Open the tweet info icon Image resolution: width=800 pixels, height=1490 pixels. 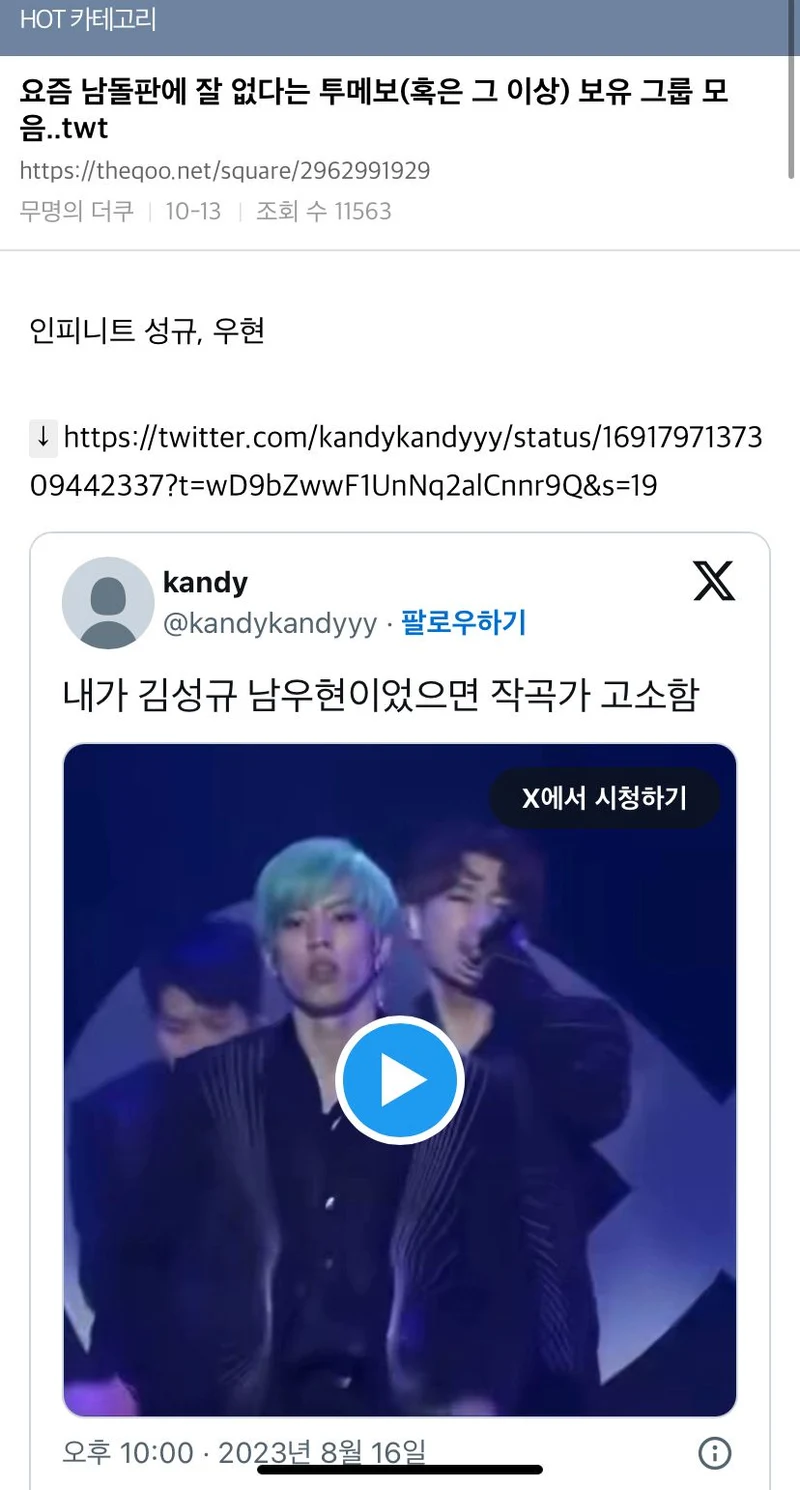click(714, 1453)
